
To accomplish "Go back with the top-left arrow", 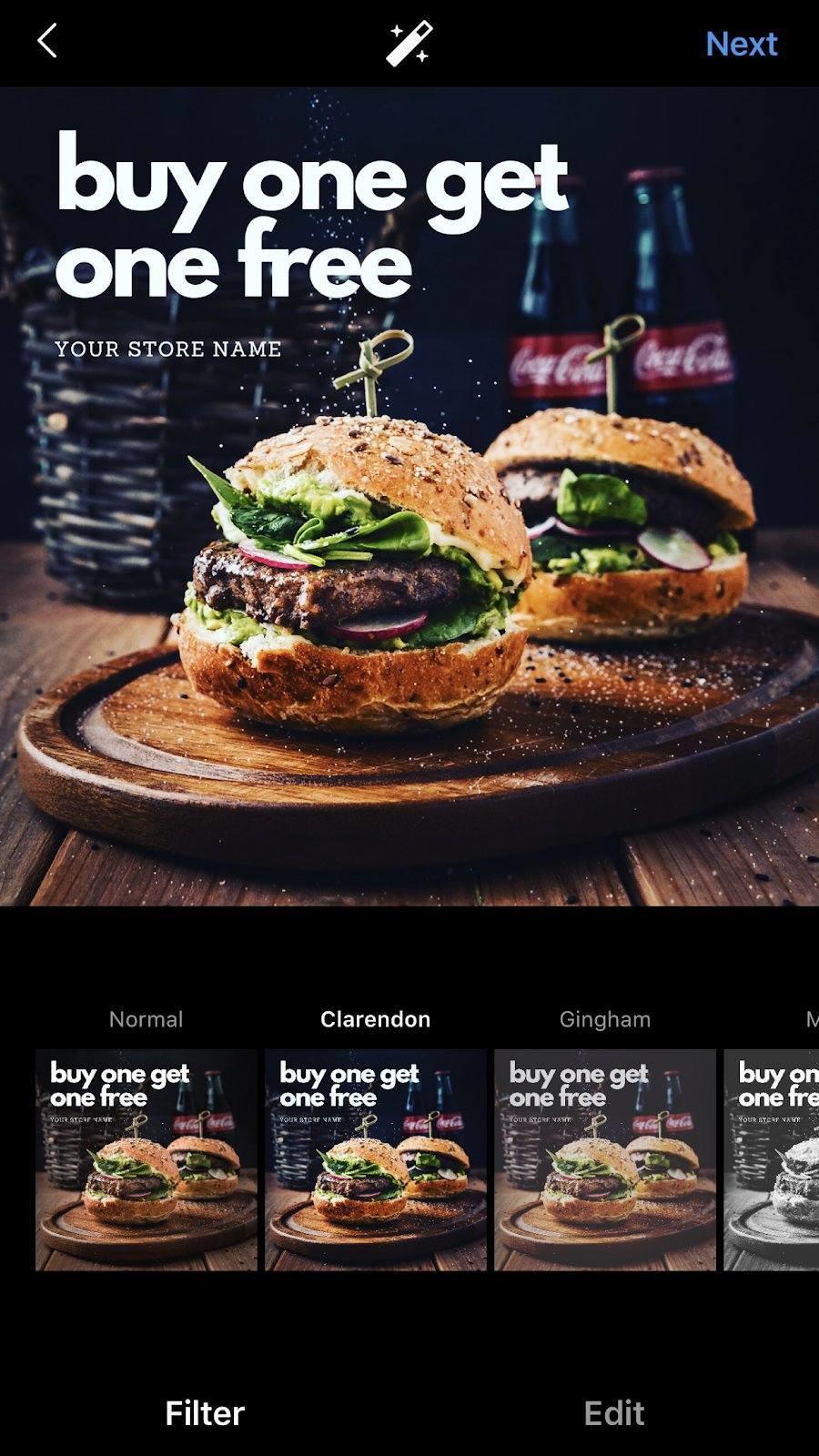I will tap(47, 42).
